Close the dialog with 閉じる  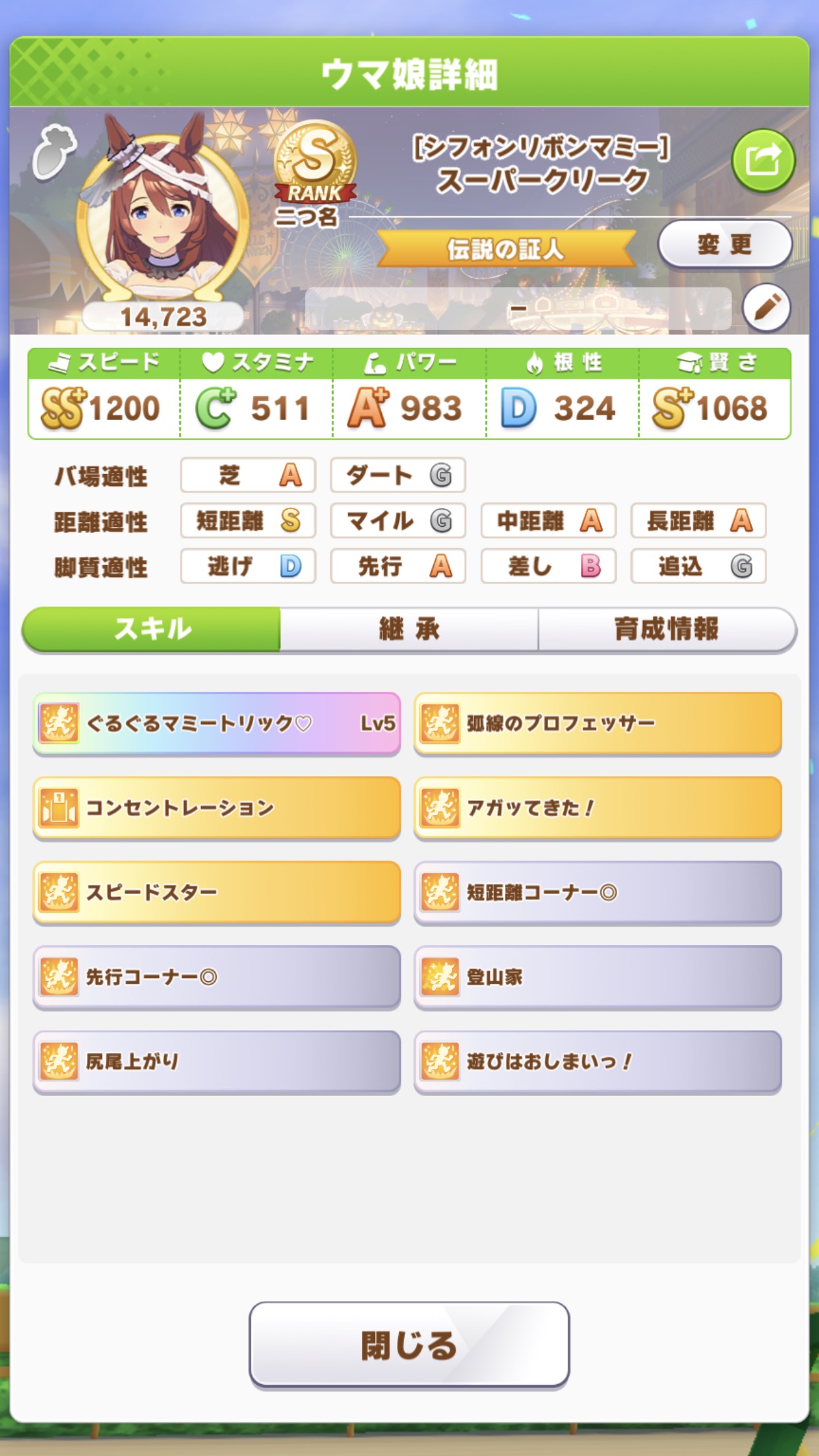pyautogui.click(x=409, y=1345)
